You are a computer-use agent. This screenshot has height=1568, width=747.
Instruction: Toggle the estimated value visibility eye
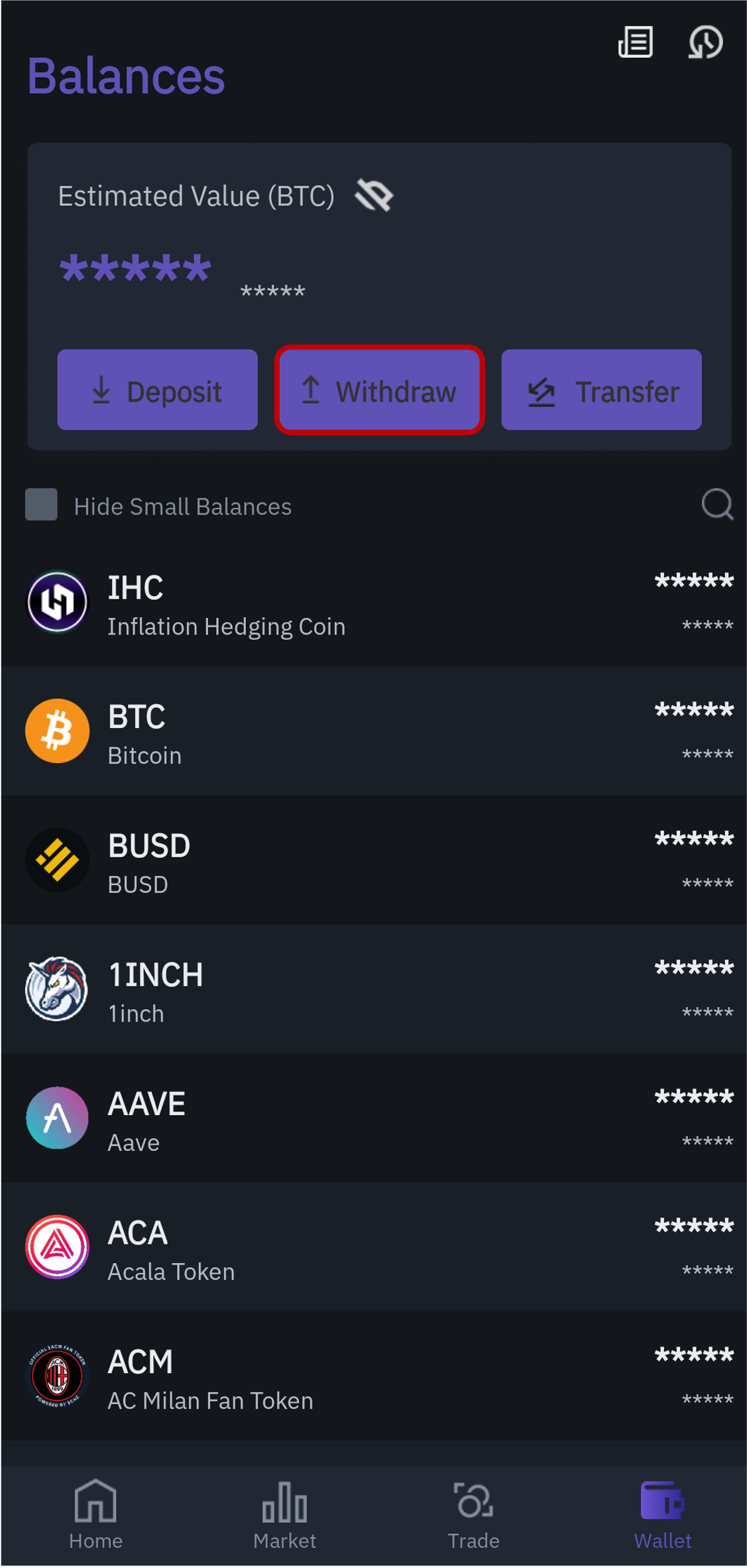click(374, 195)
